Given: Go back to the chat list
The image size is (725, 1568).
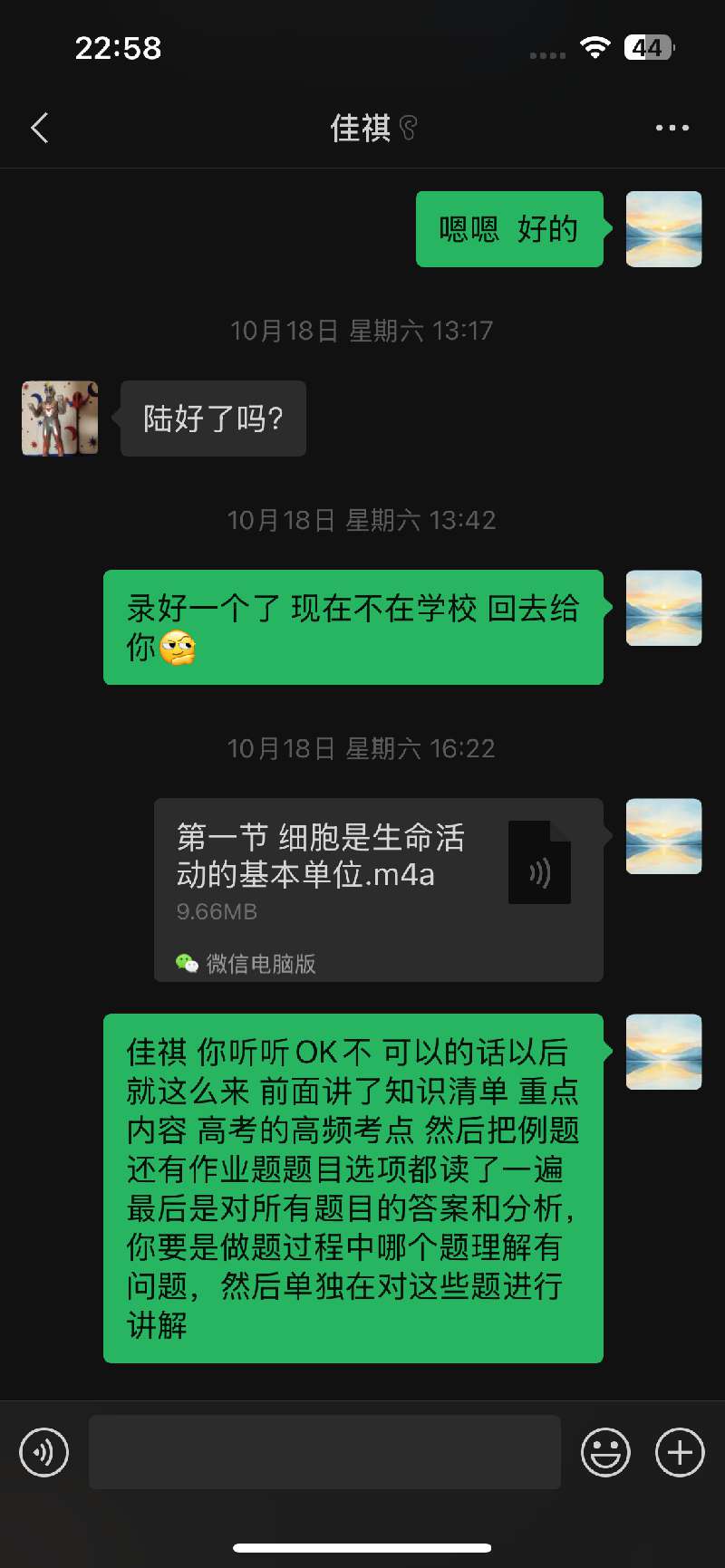Looking at the screenshot, I should (x=40, y=129).
